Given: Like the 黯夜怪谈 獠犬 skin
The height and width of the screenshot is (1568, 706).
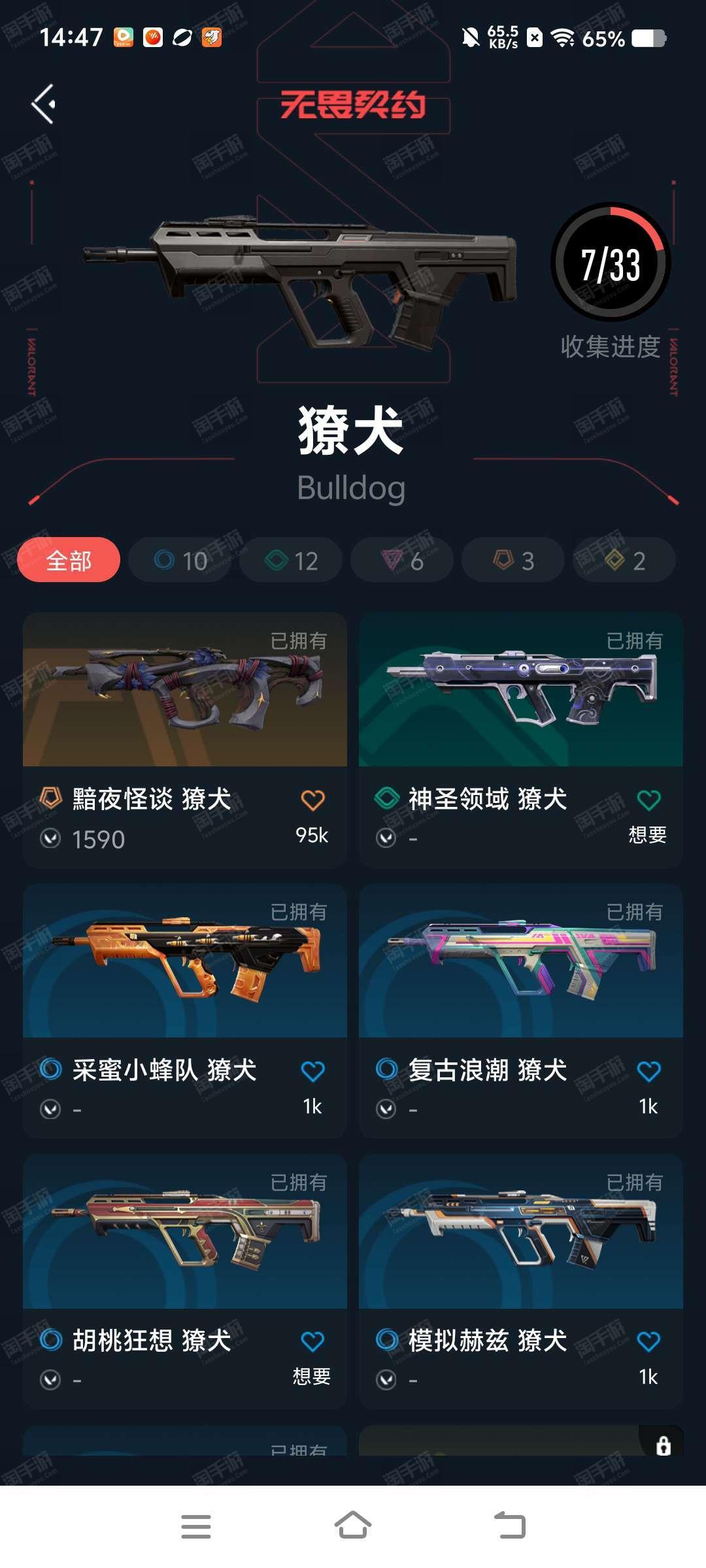Looking at the screenshot, I should coord(312,800).
